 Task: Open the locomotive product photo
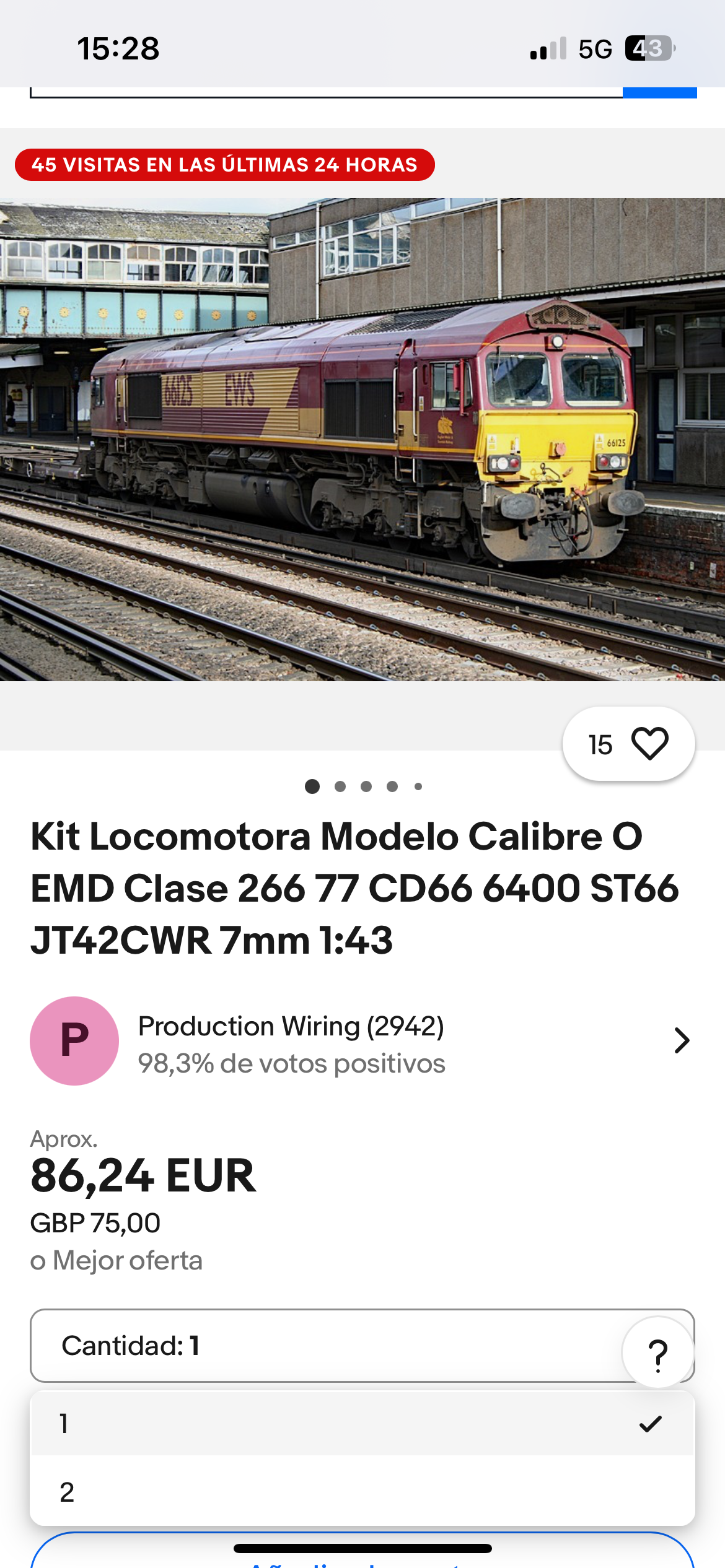362,440
